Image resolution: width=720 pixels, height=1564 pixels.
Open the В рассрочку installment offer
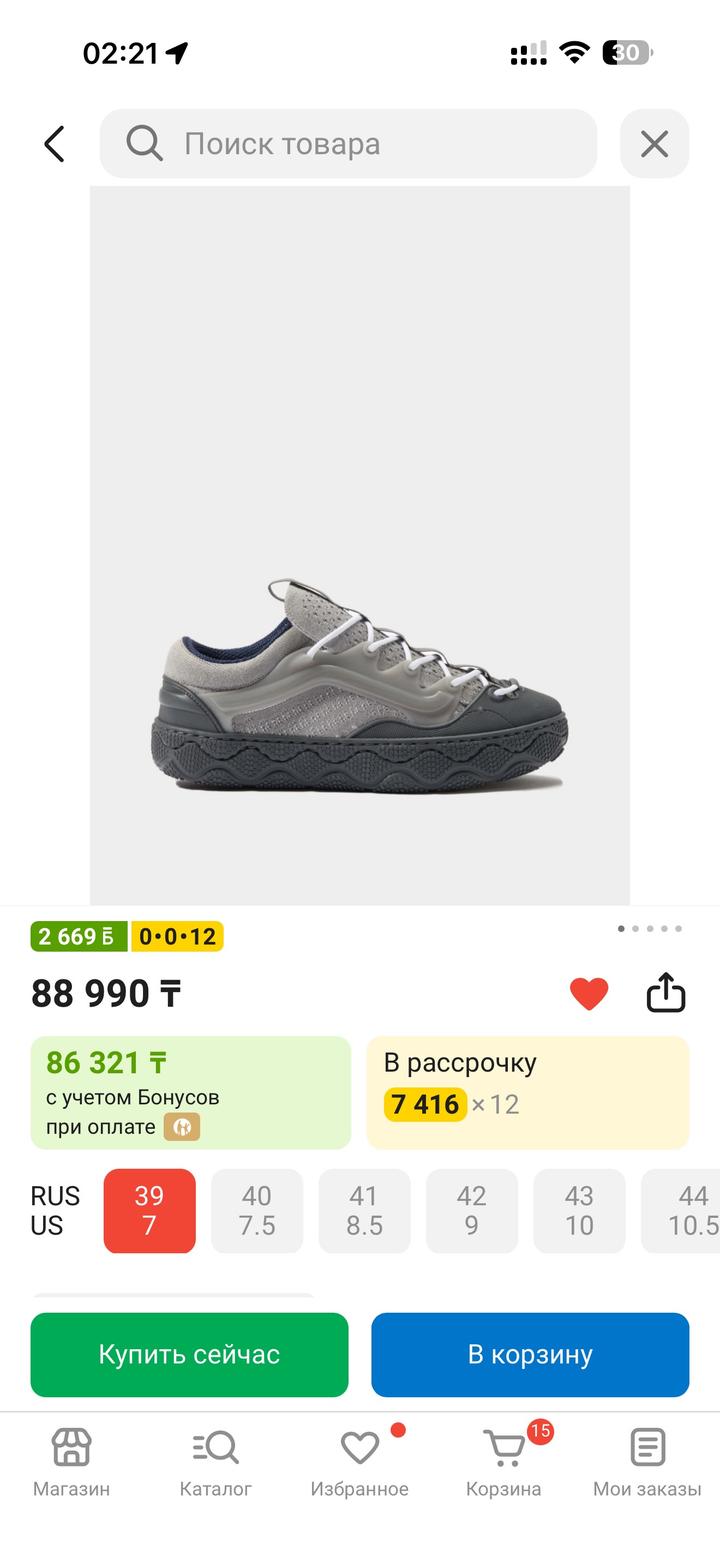(527, 1092)
